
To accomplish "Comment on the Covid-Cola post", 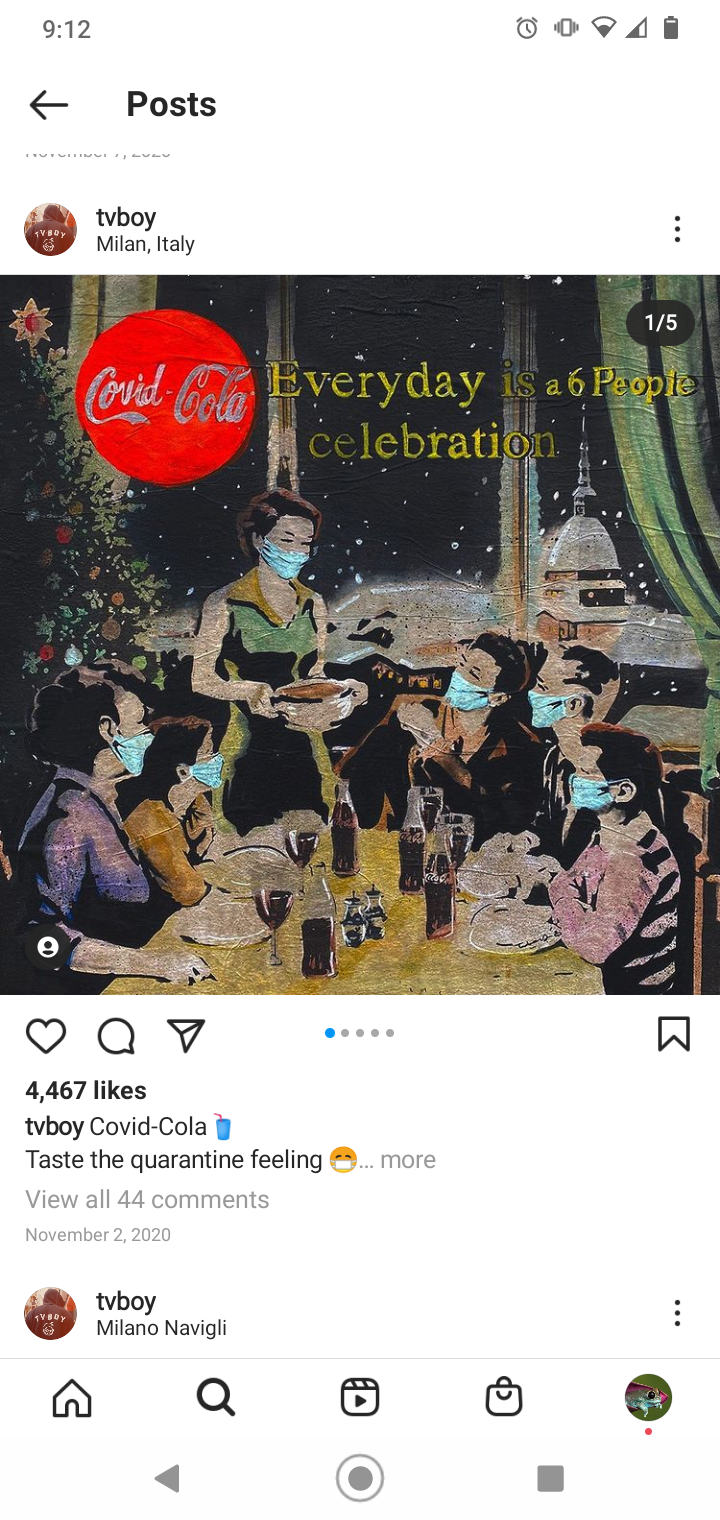I will pyautogui.click(x=116, y=1036).
